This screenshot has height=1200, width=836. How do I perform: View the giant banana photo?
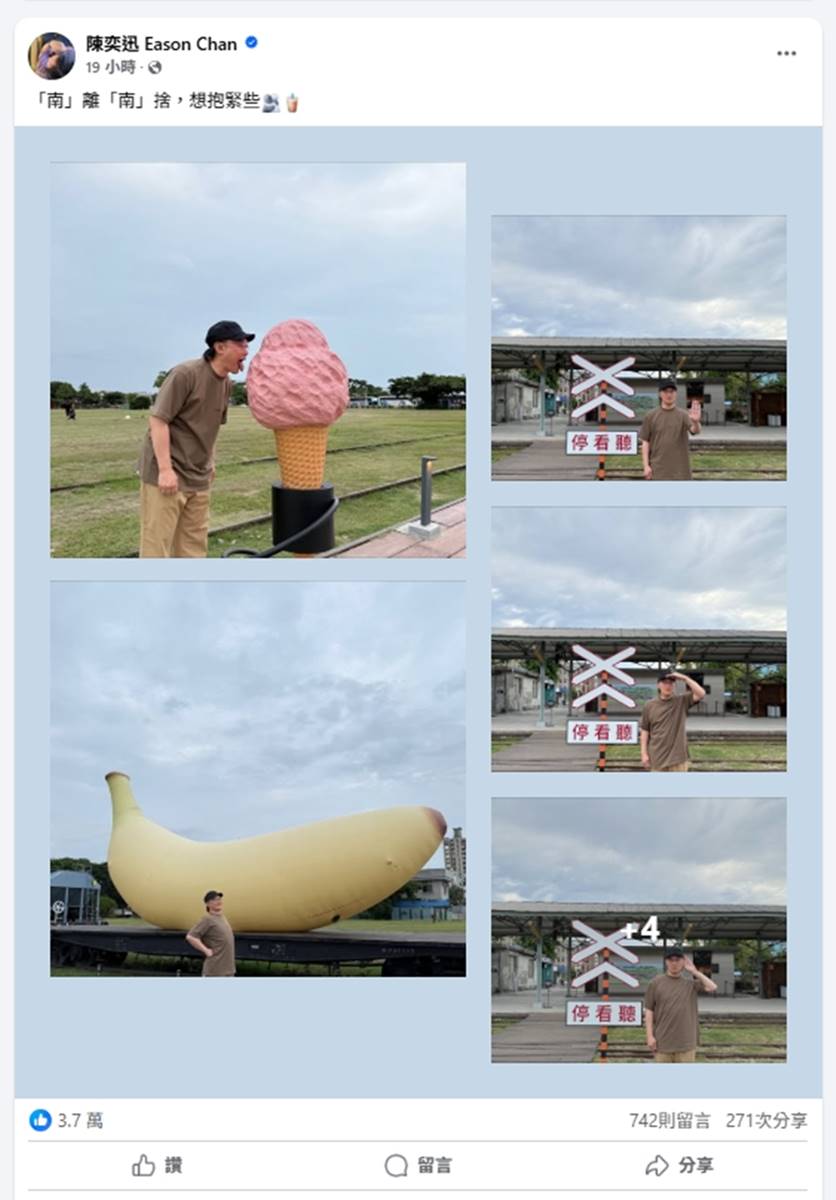coord(258,778)
